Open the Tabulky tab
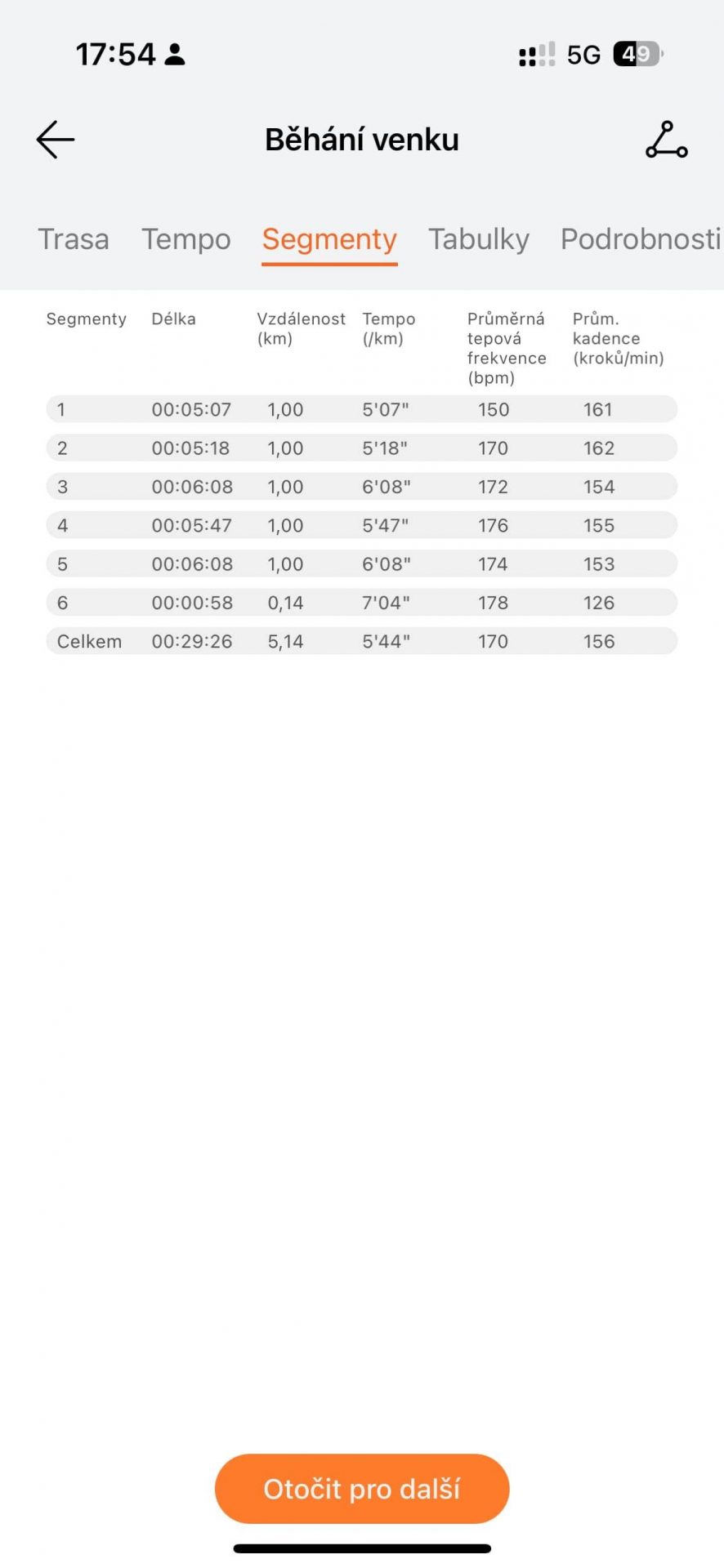Screen dimensions: 724x1568 point(479,239)
